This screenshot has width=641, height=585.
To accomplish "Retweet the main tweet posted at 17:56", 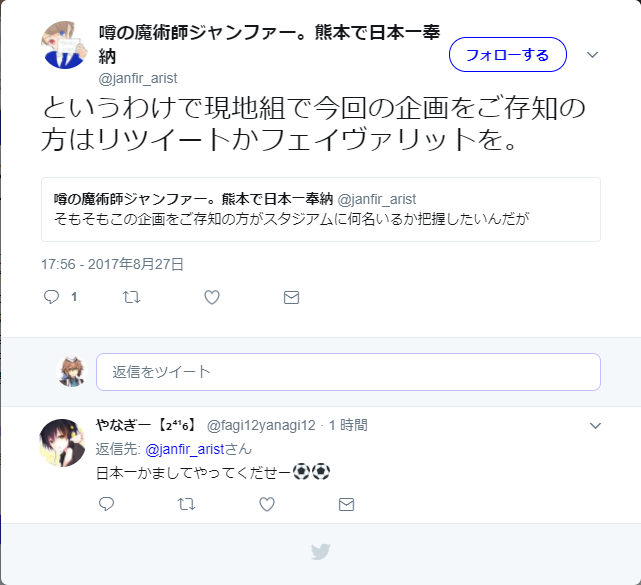I will click(x=132, y=297).
